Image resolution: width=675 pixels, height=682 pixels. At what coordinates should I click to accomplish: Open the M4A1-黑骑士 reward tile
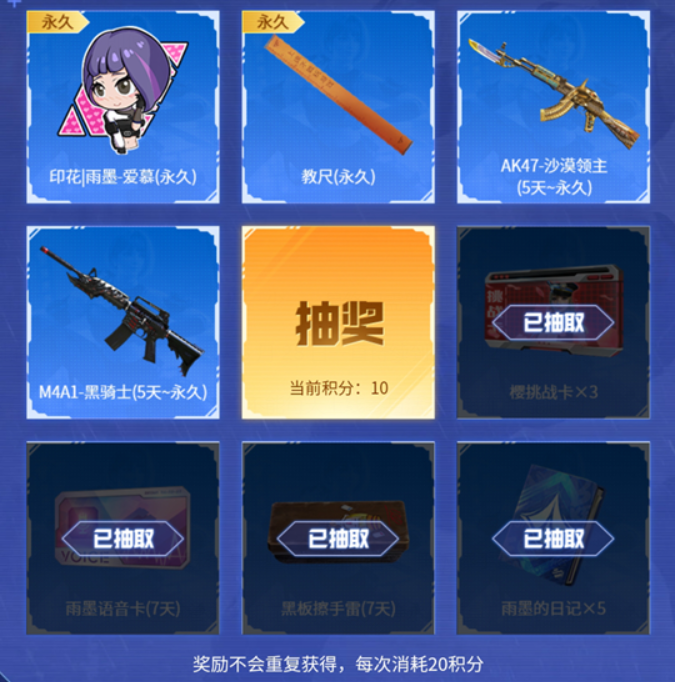point(123,322)
